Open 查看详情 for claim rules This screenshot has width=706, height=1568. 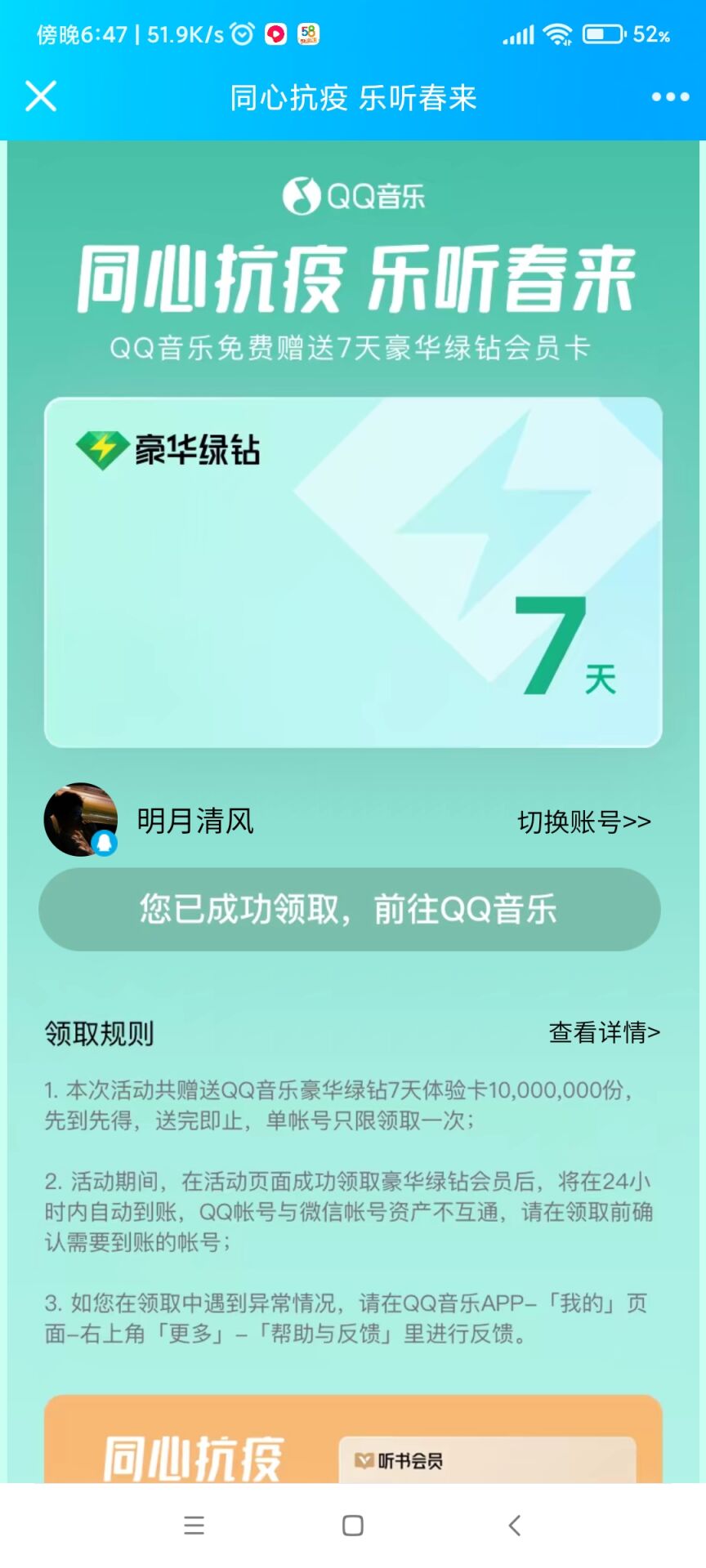click(x=604, y=1032)
